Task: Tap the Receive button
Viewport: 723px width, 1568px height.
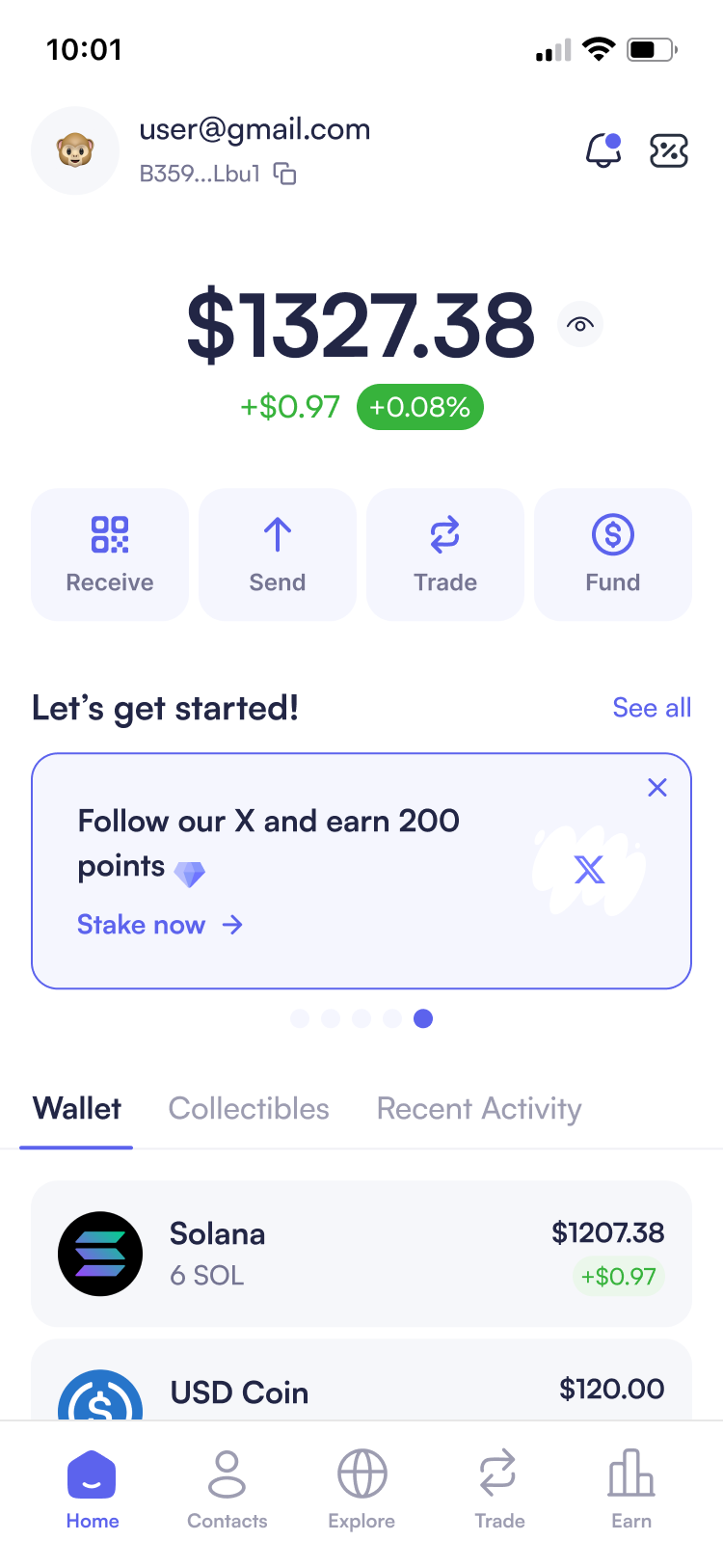Action: (110, 554)
